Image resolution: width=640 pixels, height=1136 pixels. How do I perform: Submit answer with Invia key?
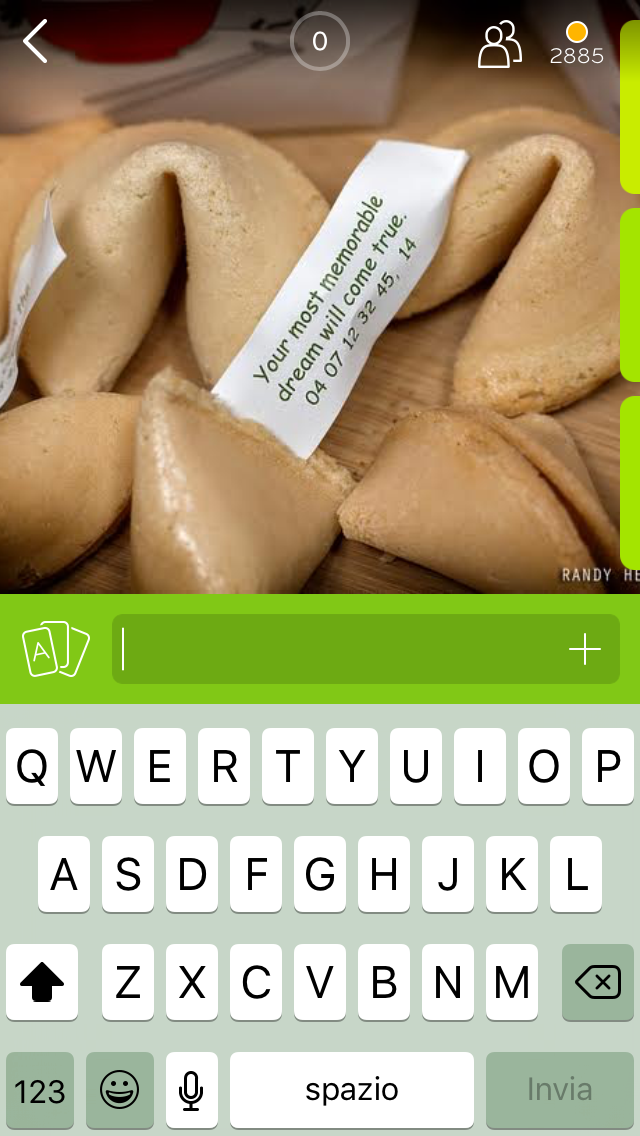pyautogui.click(x=560, y=1090)
